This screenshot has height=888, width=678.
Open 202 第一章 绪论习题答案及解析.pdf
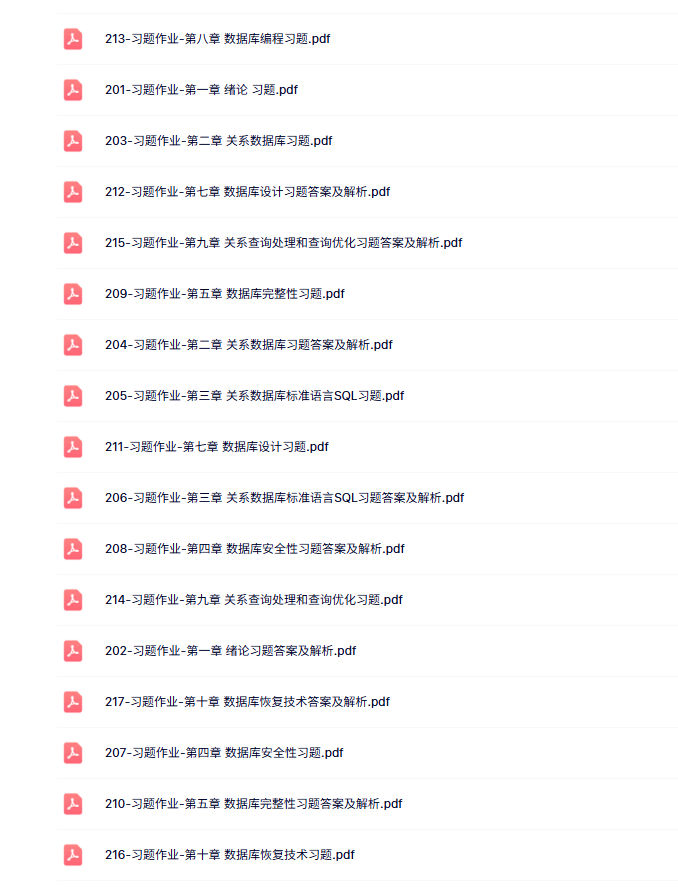230,651
